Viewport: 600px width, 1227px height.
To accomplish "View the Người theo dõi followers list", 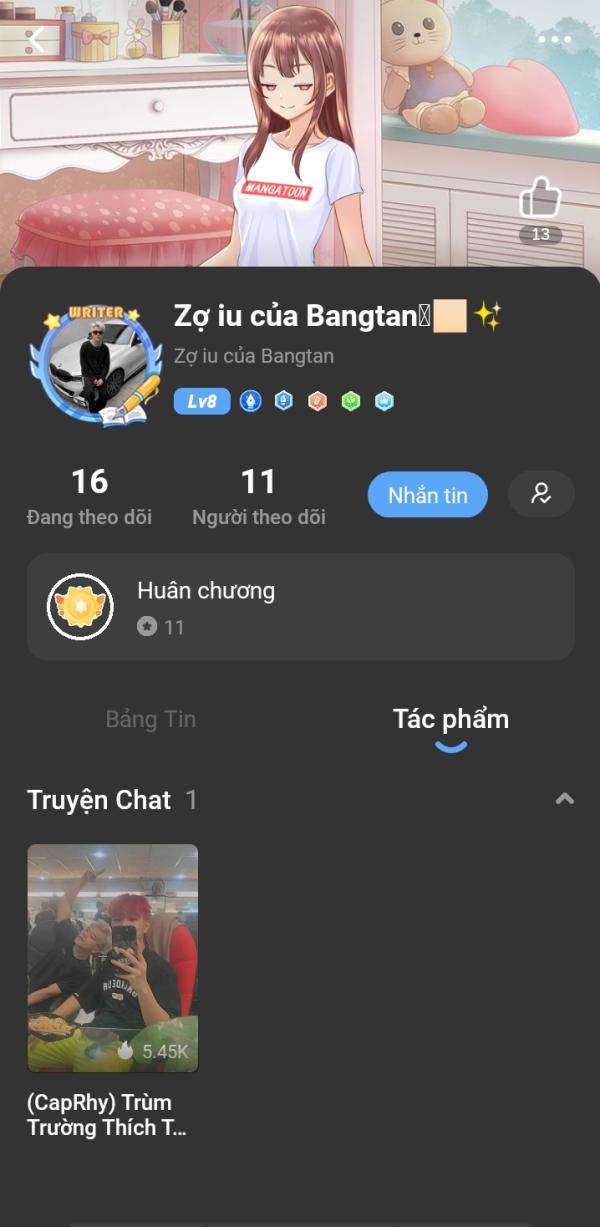I will 258,496.
